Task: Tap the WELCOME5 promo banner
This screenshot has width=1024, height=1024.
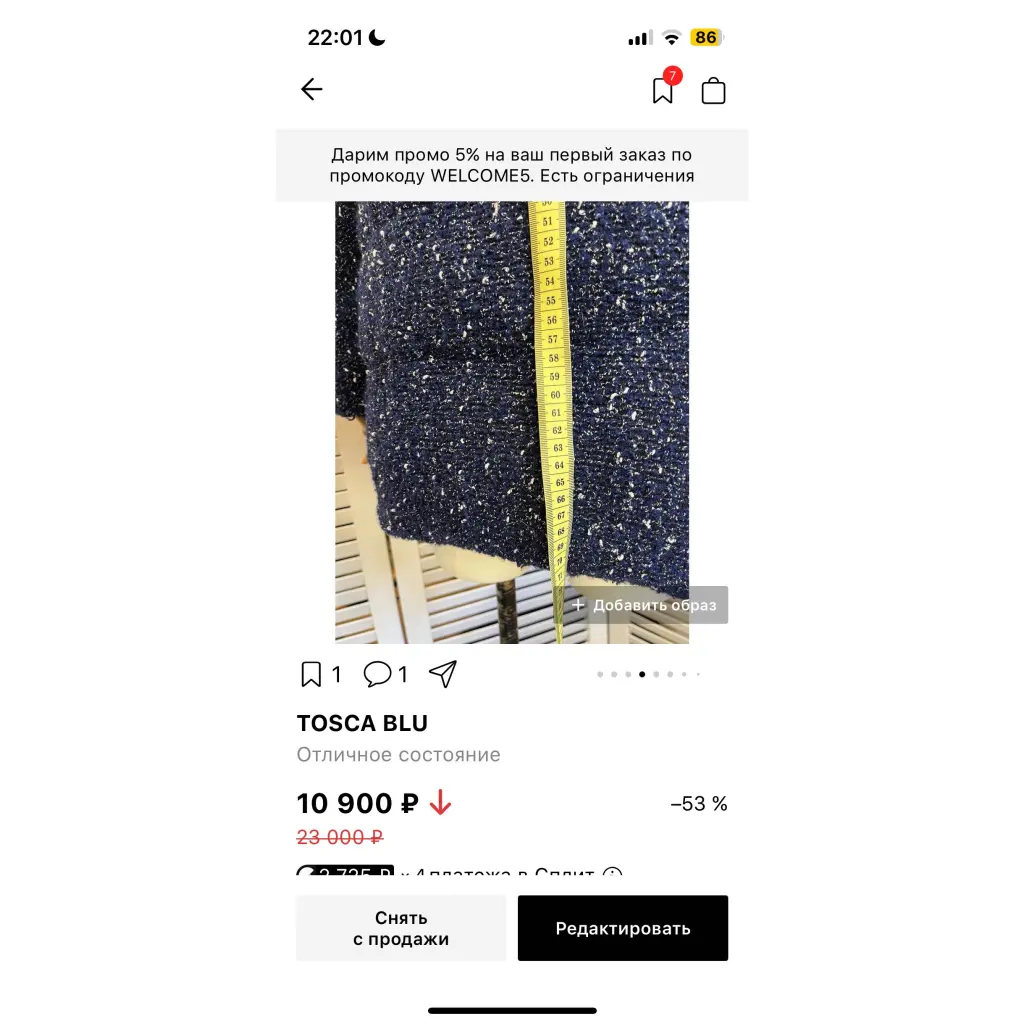Action: [x=512, y=166]
